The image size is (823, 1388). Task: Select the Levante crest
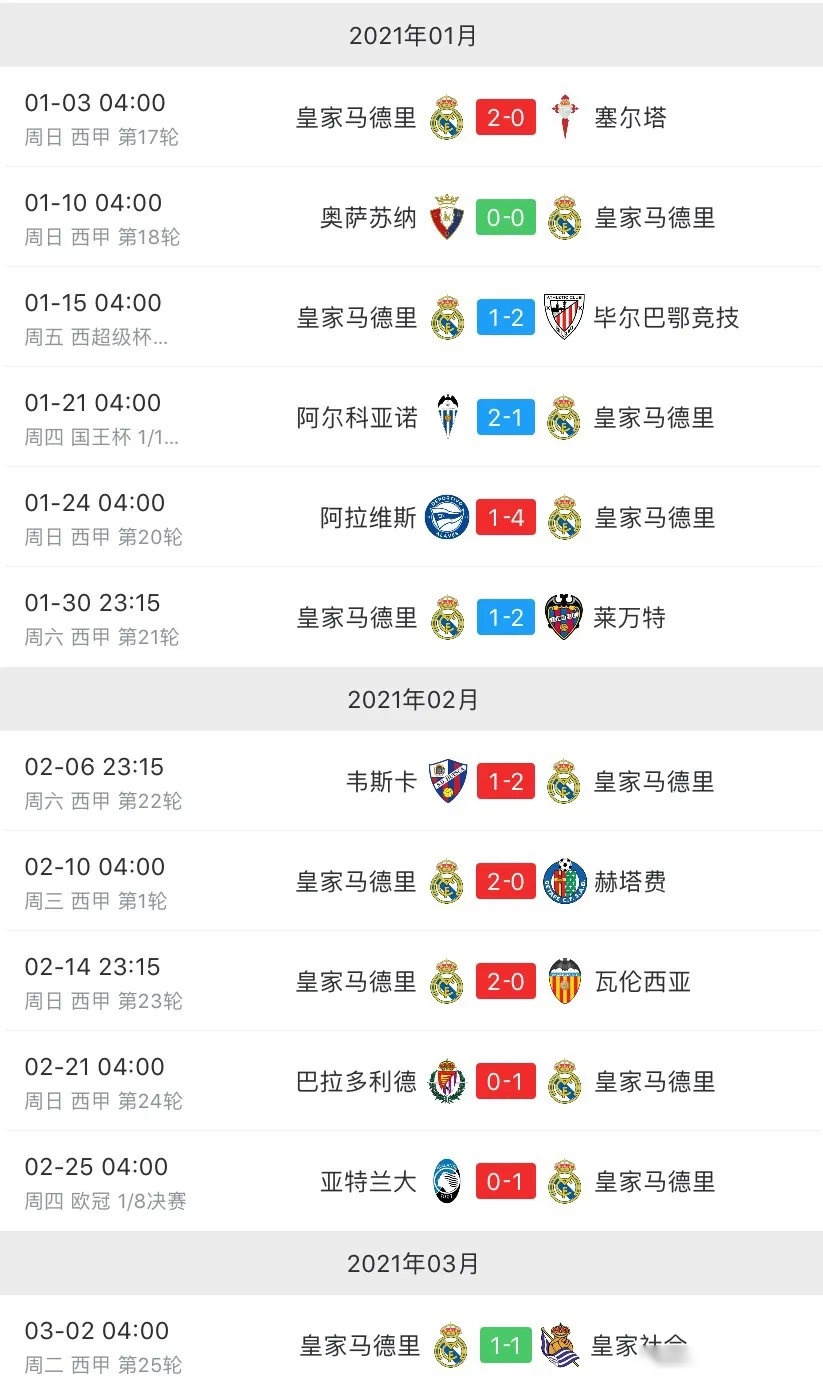coord(565,617)
